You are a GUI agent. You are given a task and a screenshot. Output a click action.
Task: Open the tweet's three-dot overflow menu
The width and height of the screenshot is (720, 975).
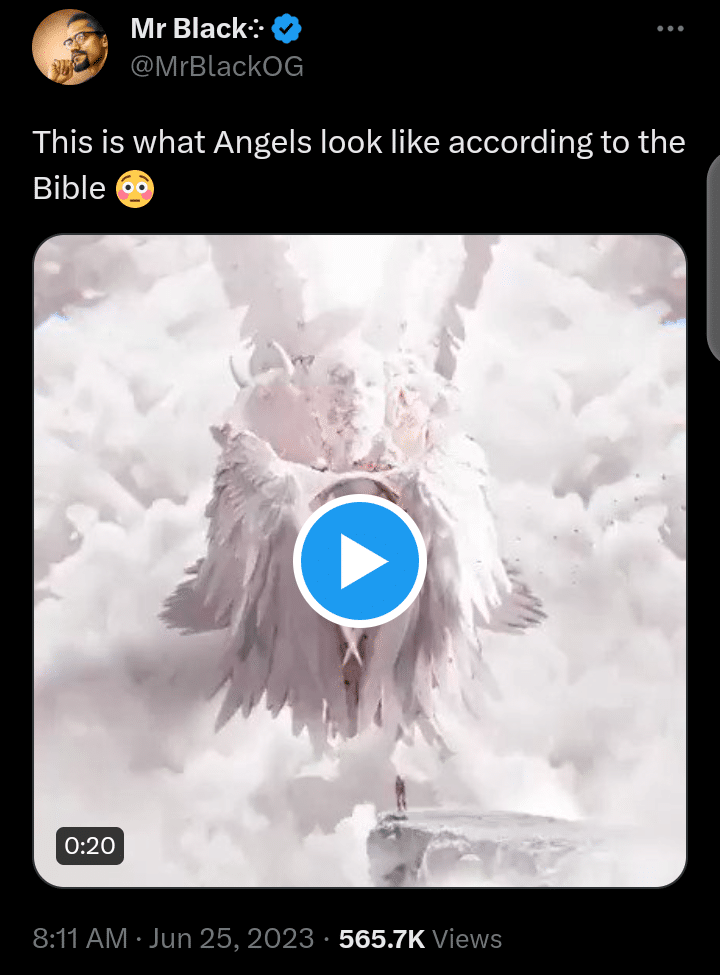[x=670, y=29]
